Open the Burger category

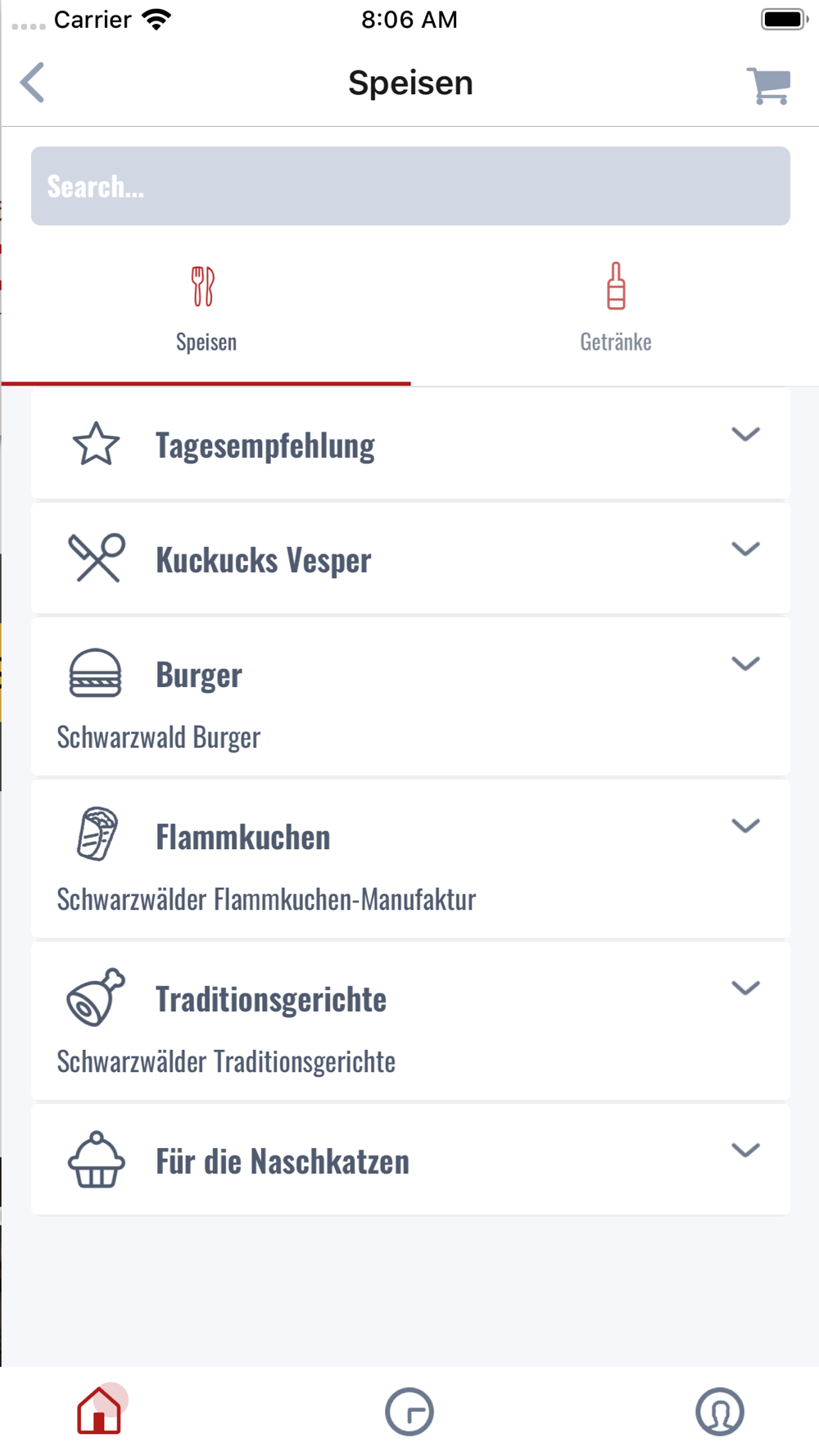click(410, 697)
